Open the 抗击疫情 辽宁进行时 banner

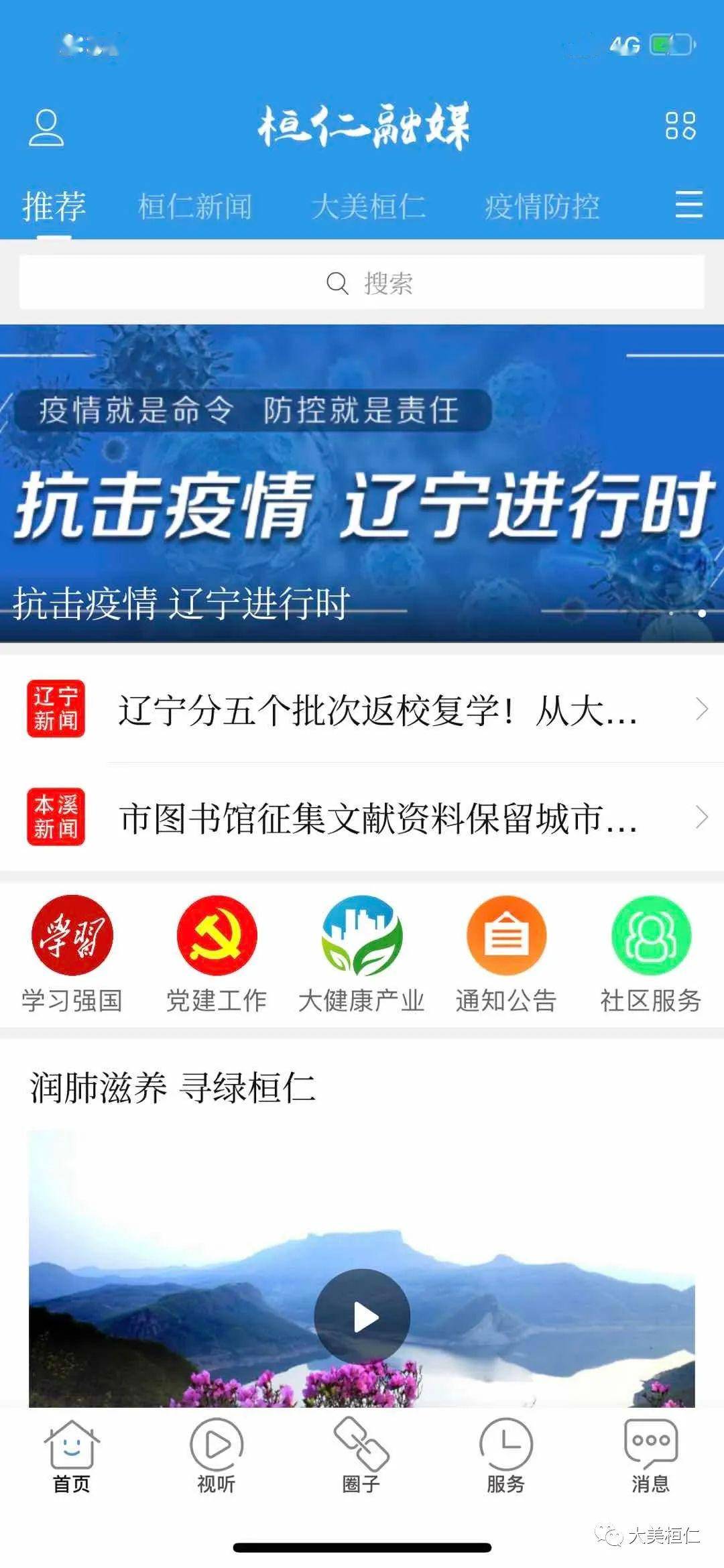(362, 483)
